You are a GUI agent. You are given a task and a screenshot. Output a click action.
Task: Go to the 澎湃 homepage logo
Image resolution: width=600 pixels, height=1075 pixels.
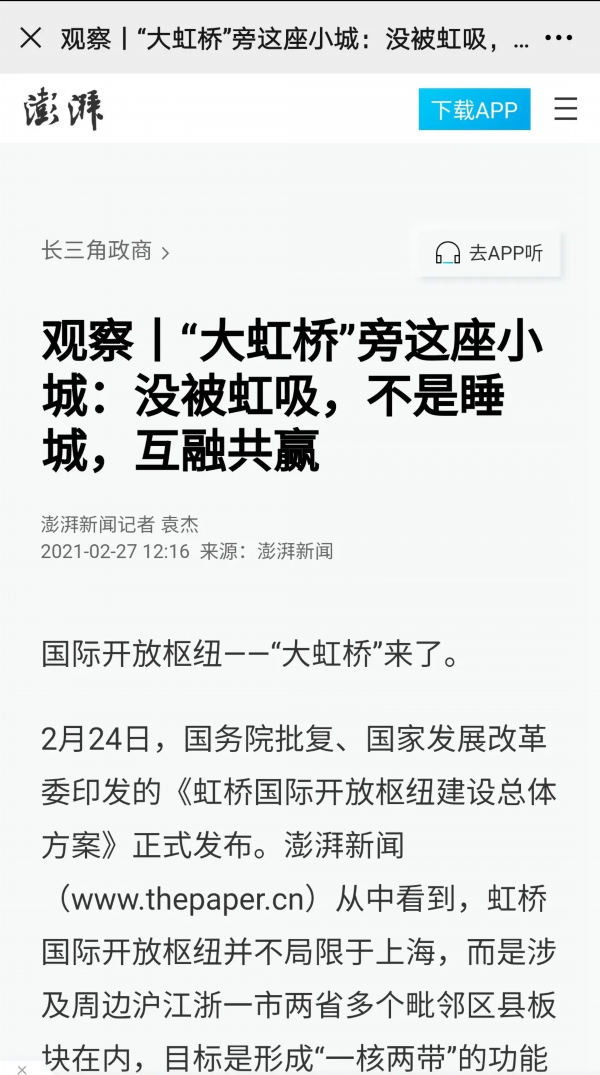(x=64, y=110)
